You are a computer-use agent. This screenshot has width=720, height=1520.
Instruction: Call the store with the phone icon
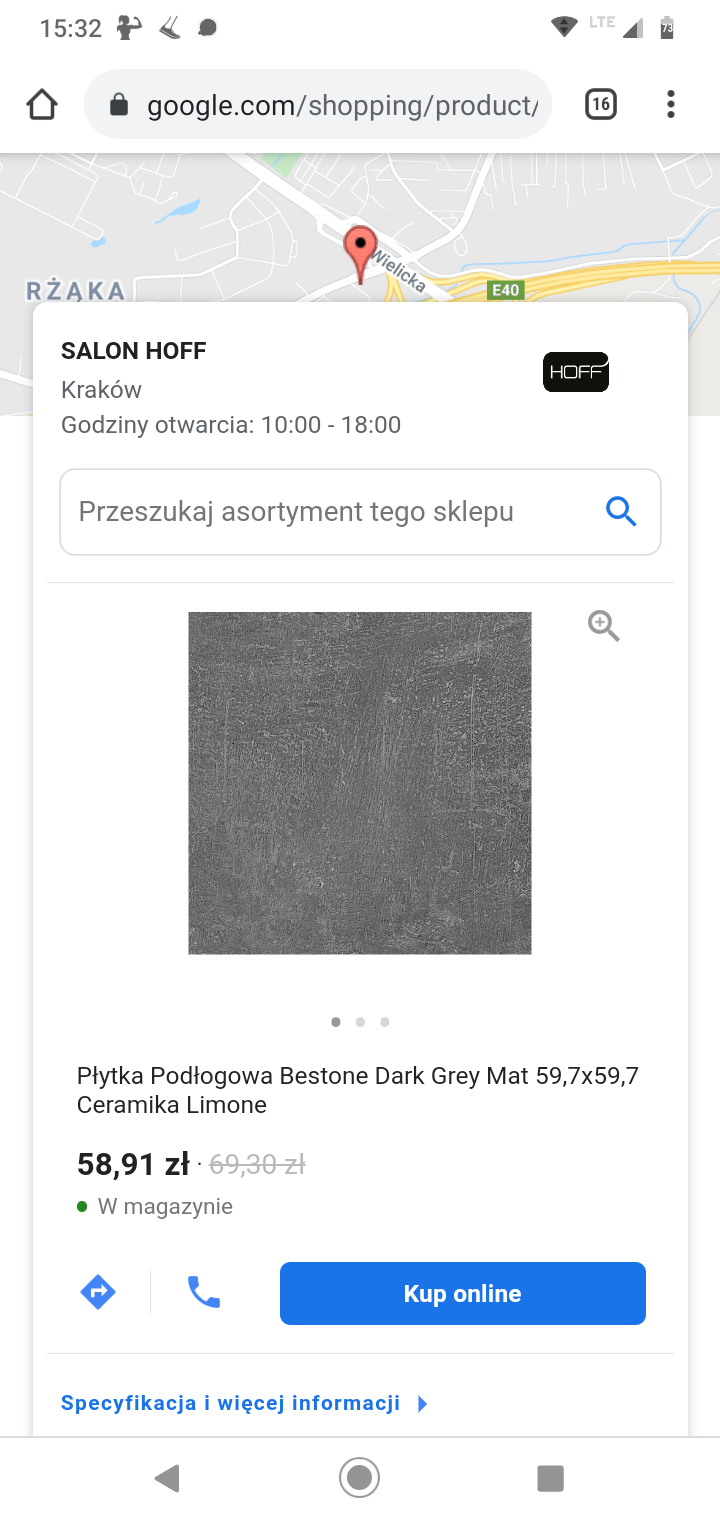204,1292
